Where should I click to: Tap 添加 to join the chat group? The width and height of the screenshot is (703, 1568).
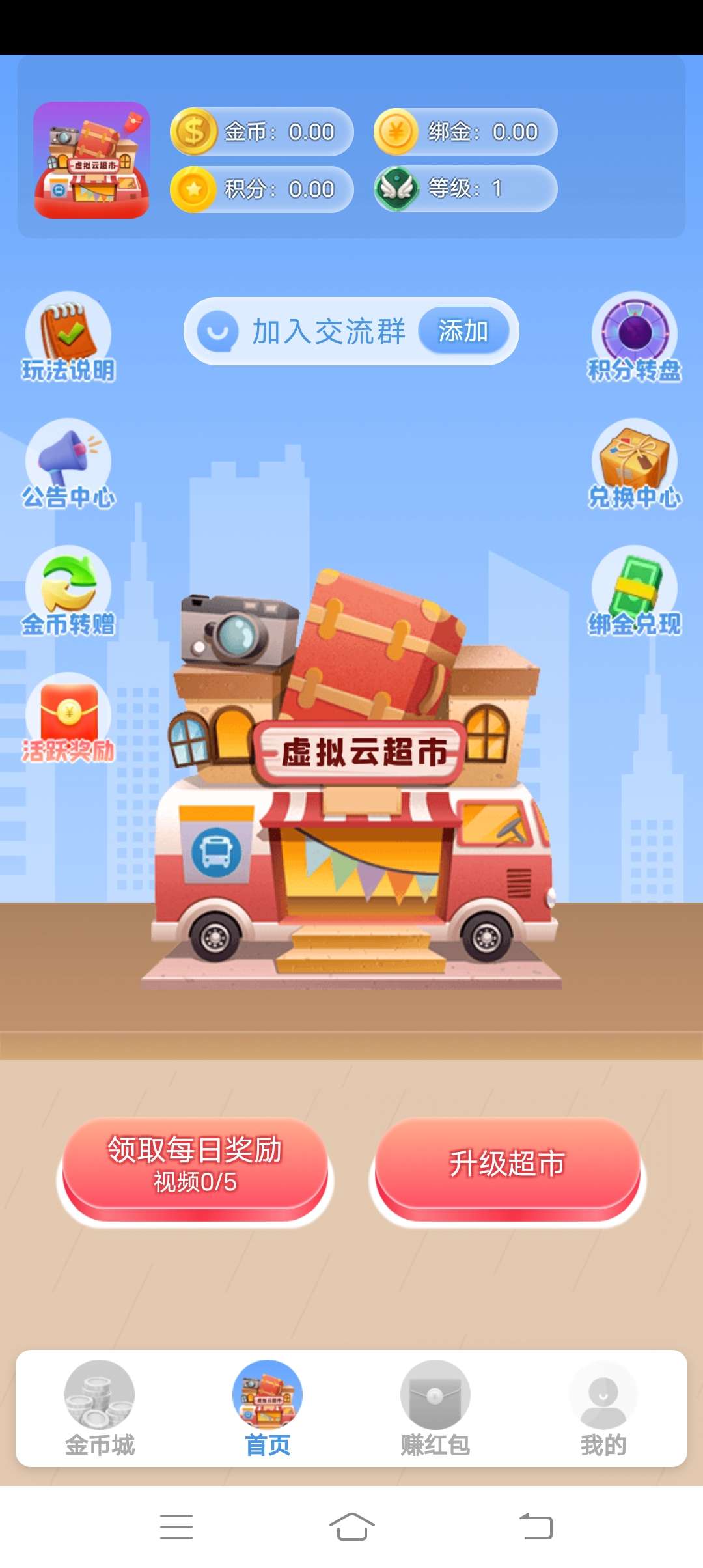pyautogui.click(x=463, y=331)
